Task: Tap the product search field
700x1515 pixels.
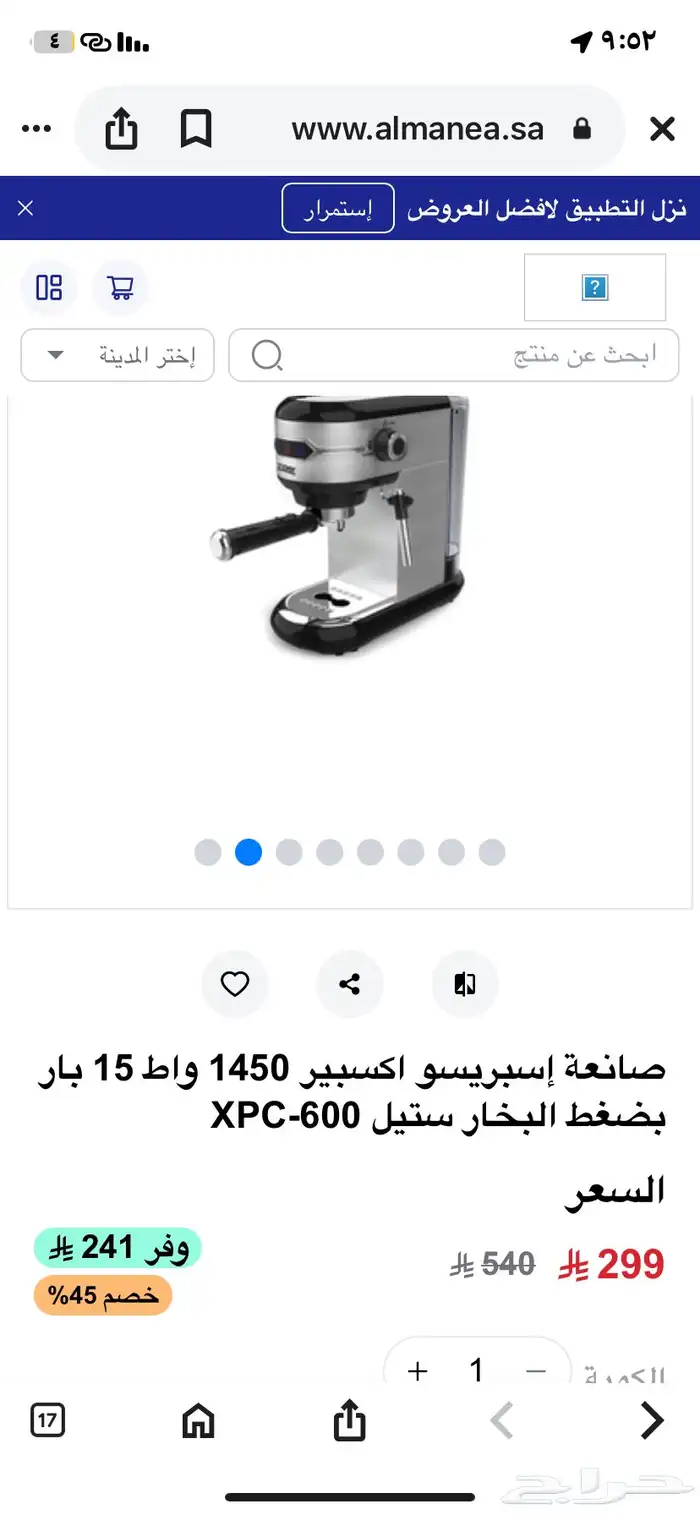Action: (x=454, y=355)
